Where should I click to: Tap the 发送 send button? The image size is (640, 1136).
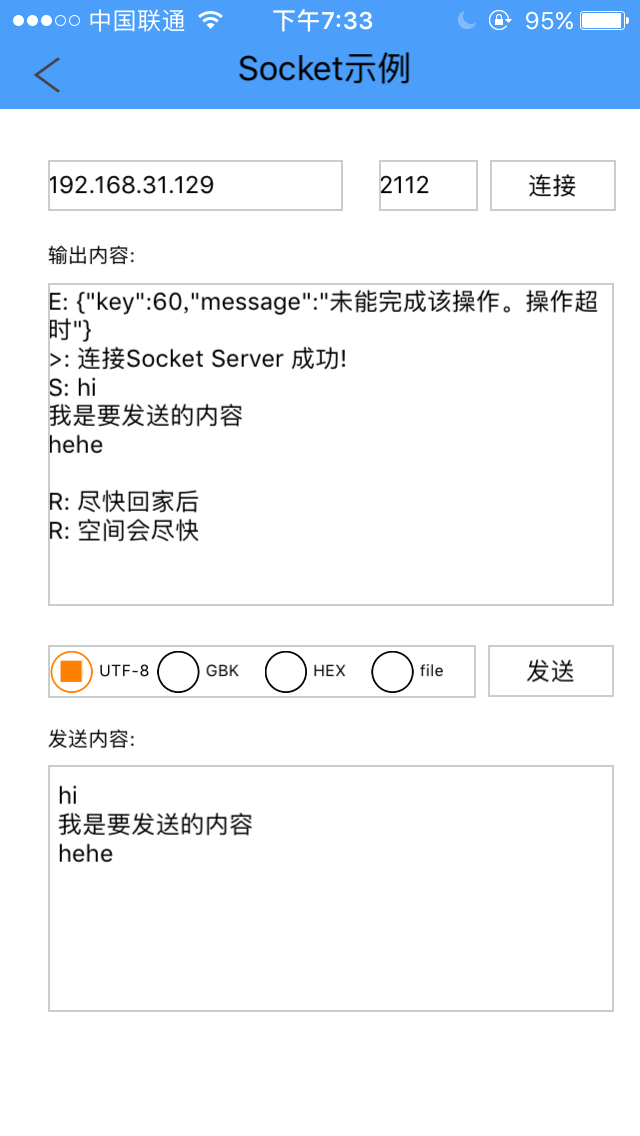[550, 671]
